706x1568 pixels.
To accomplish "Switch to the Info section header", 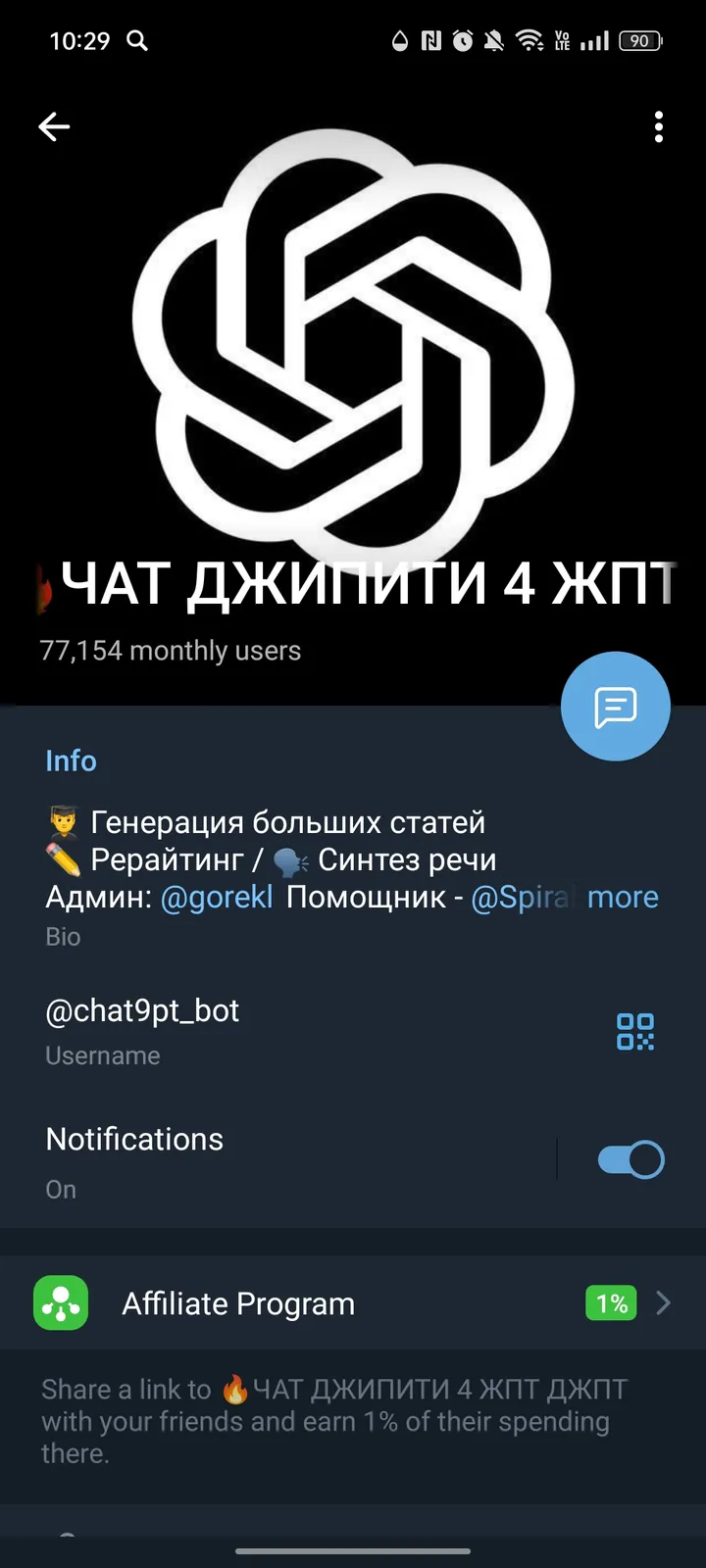I will tap(70, 760).
